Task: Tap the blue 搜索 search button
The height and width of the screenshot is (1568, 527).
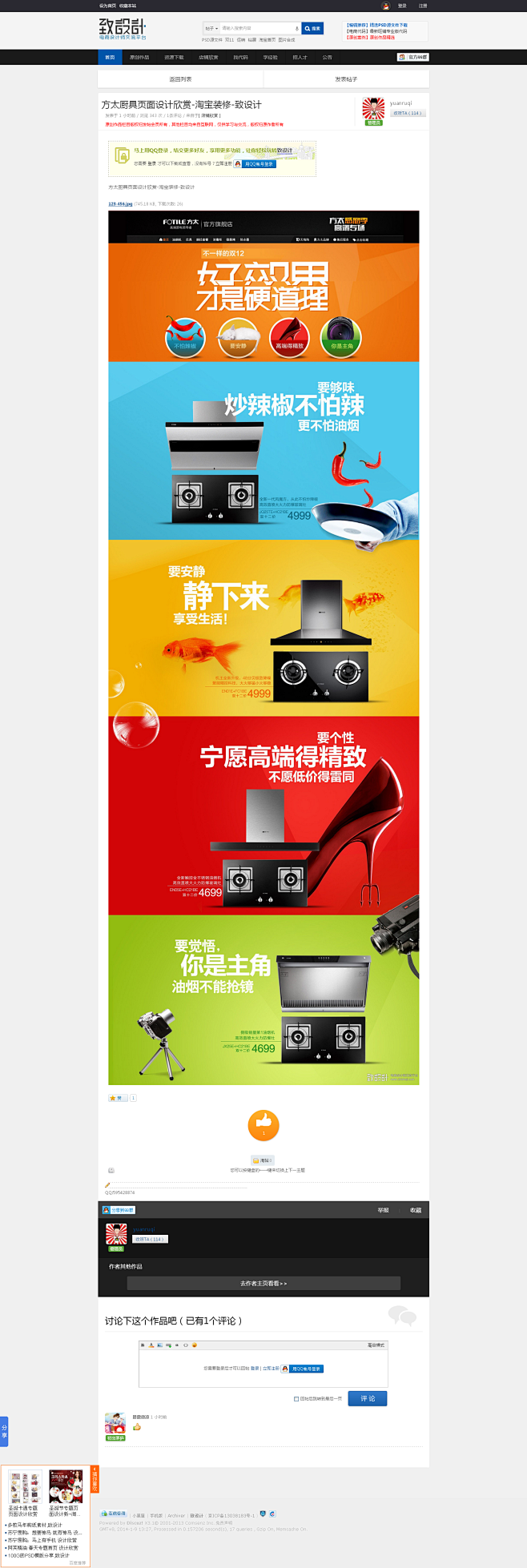Action: coord(312,28)
